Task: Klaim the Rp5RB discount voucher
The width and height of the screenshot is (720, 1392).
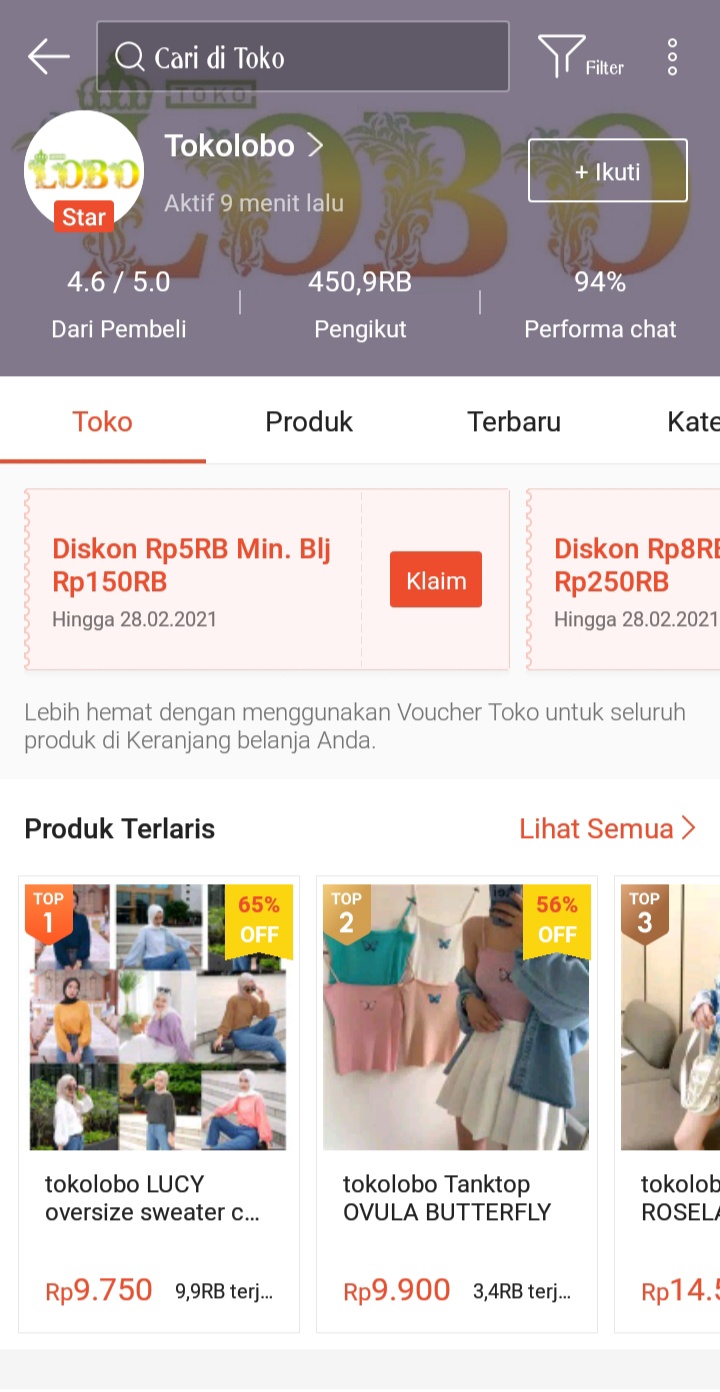Action: point(435,579)
